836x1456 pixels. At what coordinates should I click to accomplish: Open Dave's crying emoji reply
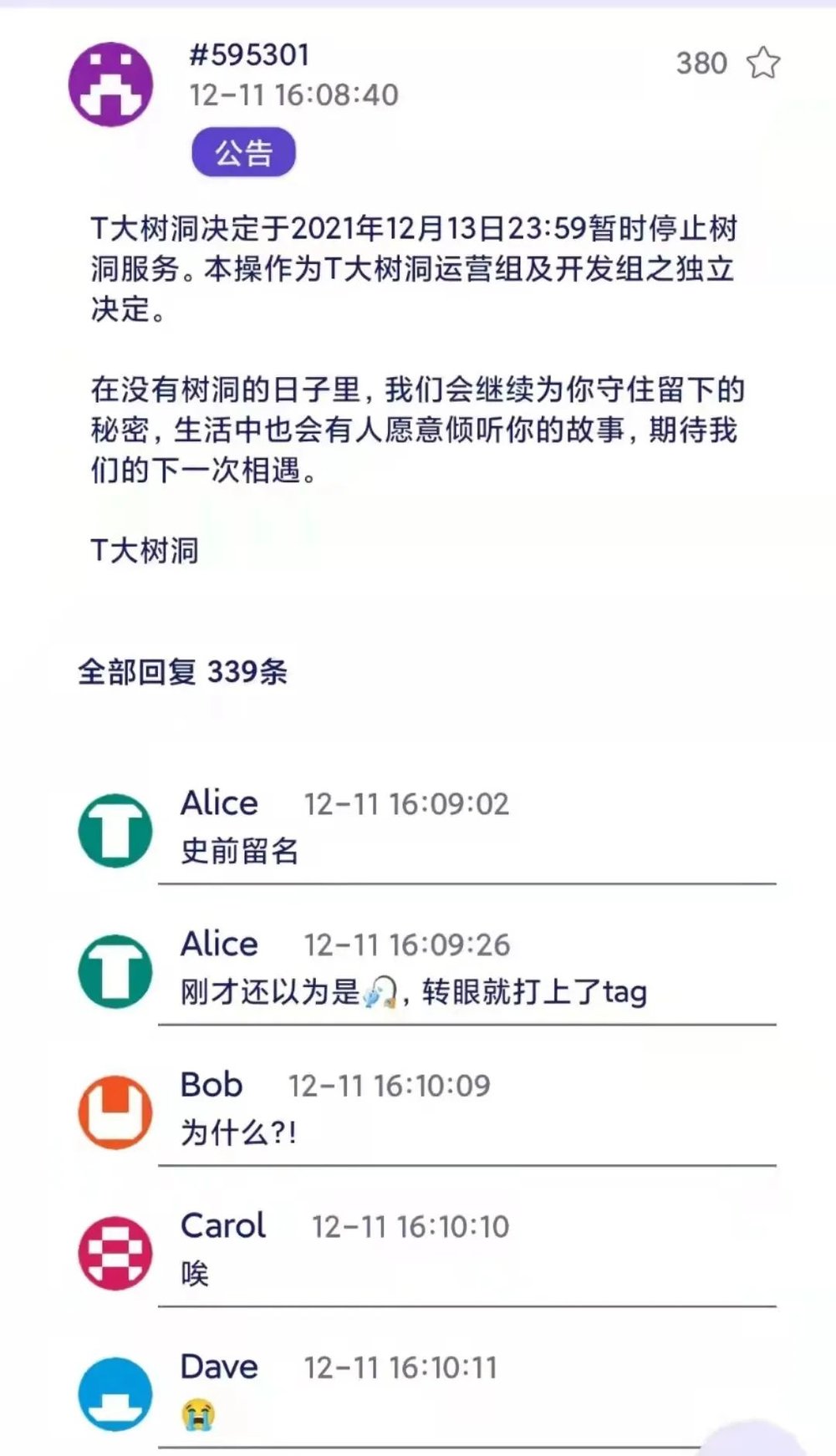[x=198, y=1415]
